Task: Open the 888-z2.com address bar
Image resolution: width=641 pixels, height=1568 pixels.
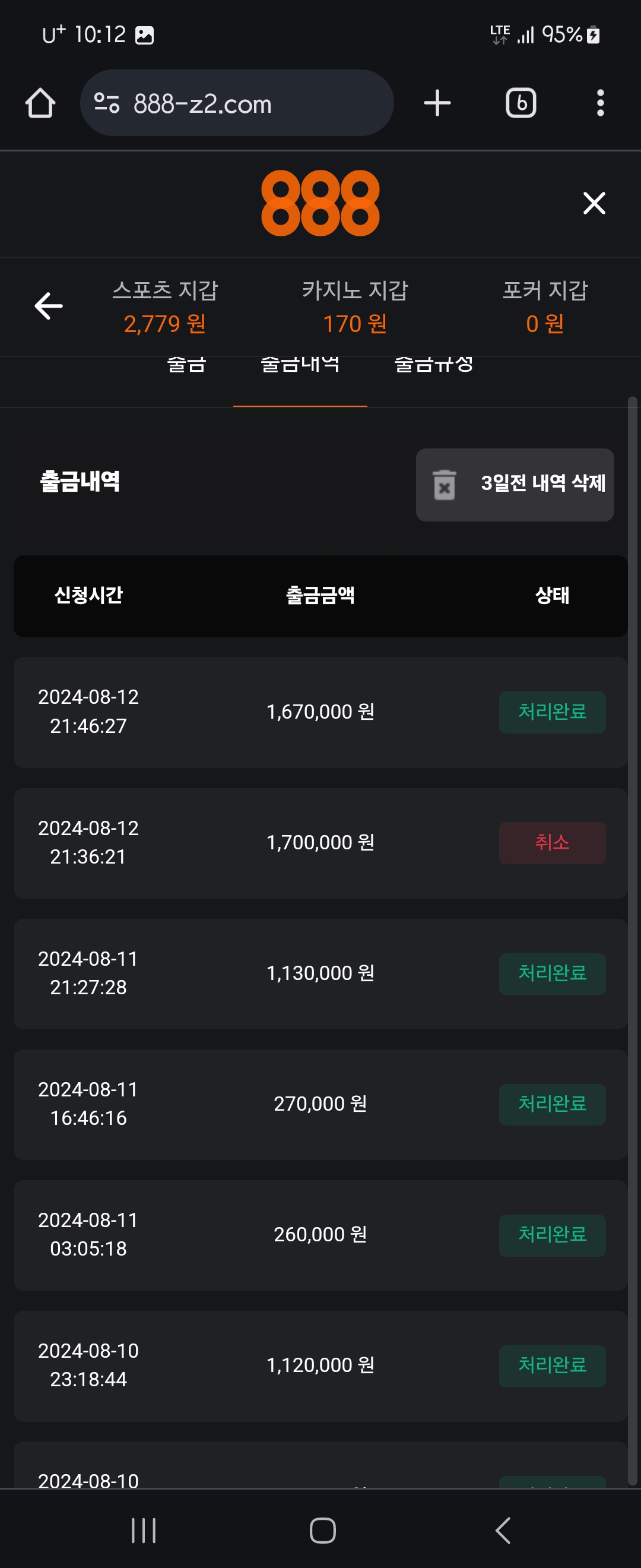Action: 237,103
